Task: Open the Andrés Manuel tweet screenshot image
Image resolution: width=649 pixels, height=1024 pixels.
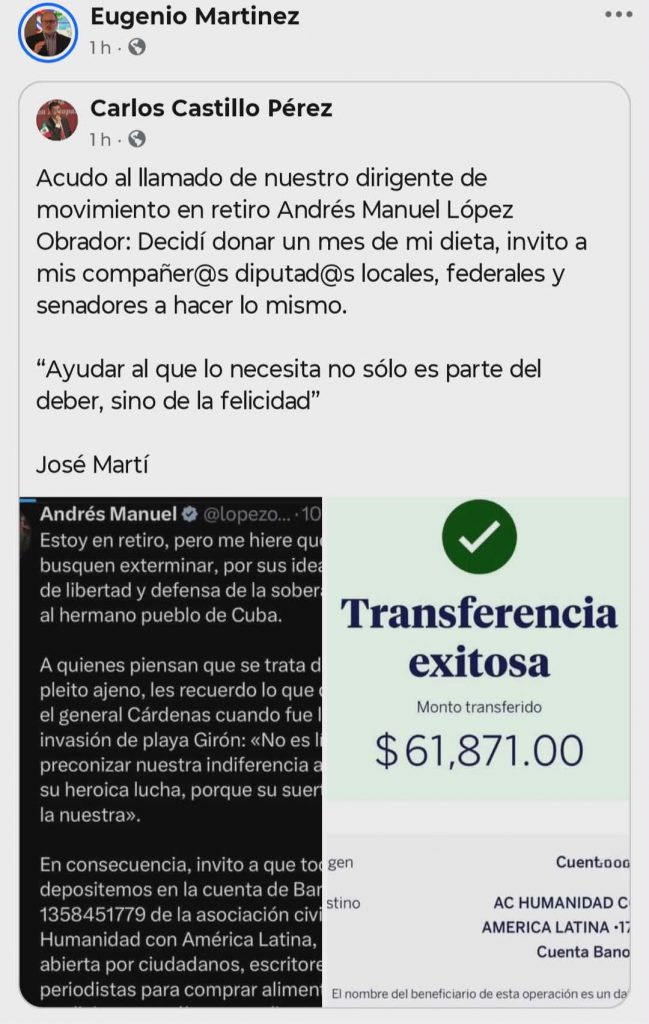Action: [171, 750]
